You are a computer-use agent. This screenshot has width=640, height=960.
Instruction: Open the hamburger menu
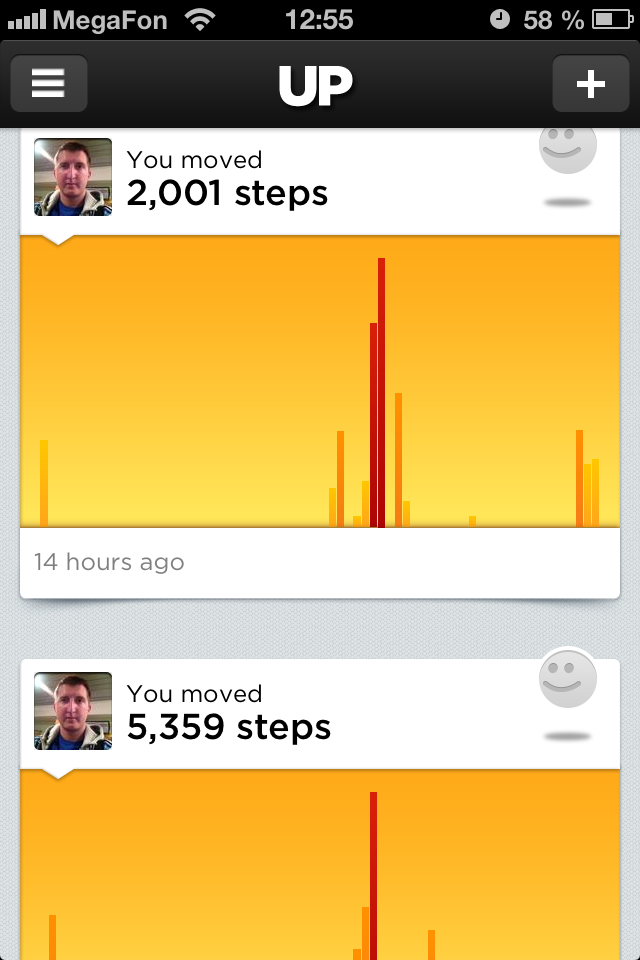(48, 84)
